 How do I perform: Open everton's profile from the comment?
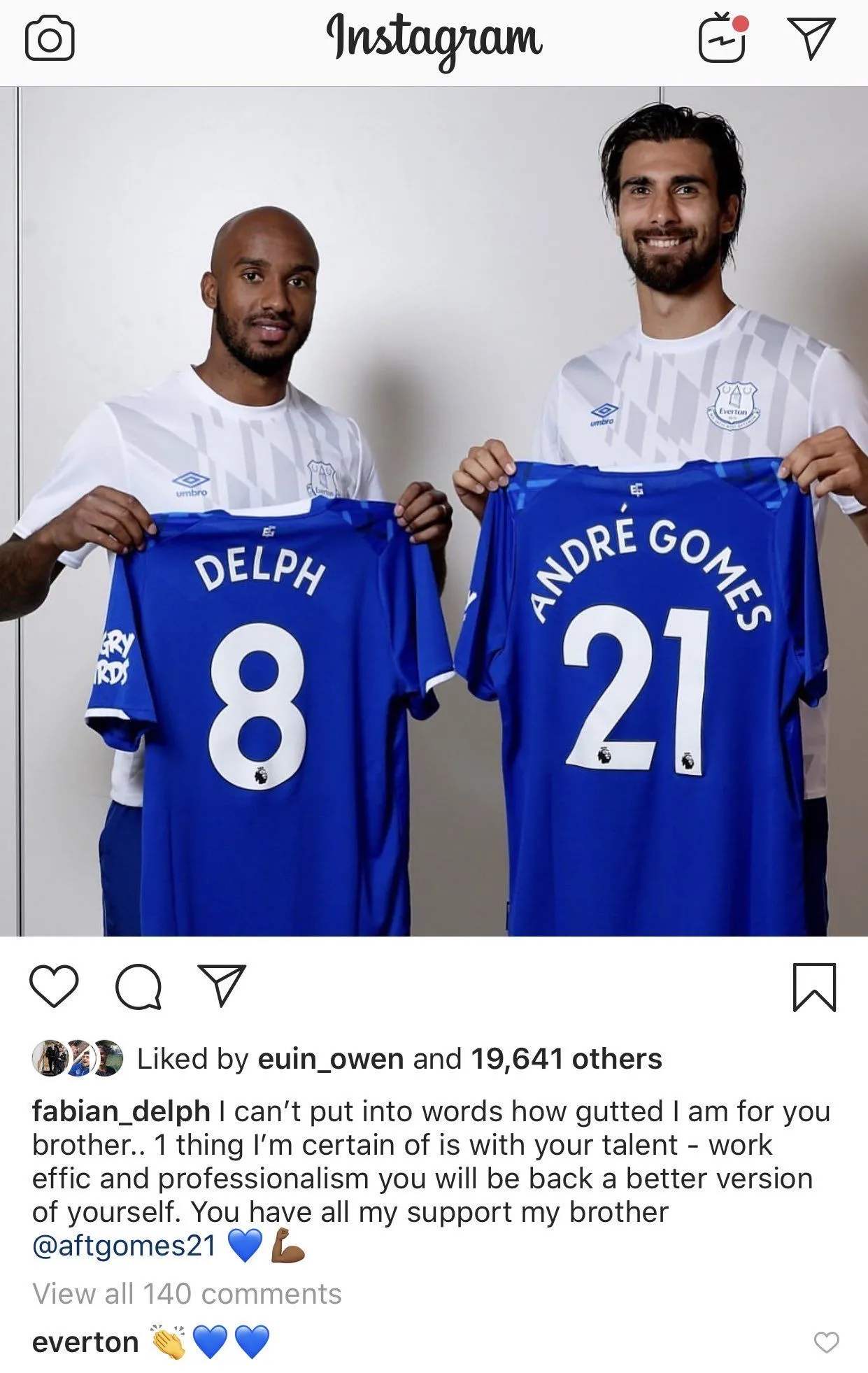[85, 1342]
